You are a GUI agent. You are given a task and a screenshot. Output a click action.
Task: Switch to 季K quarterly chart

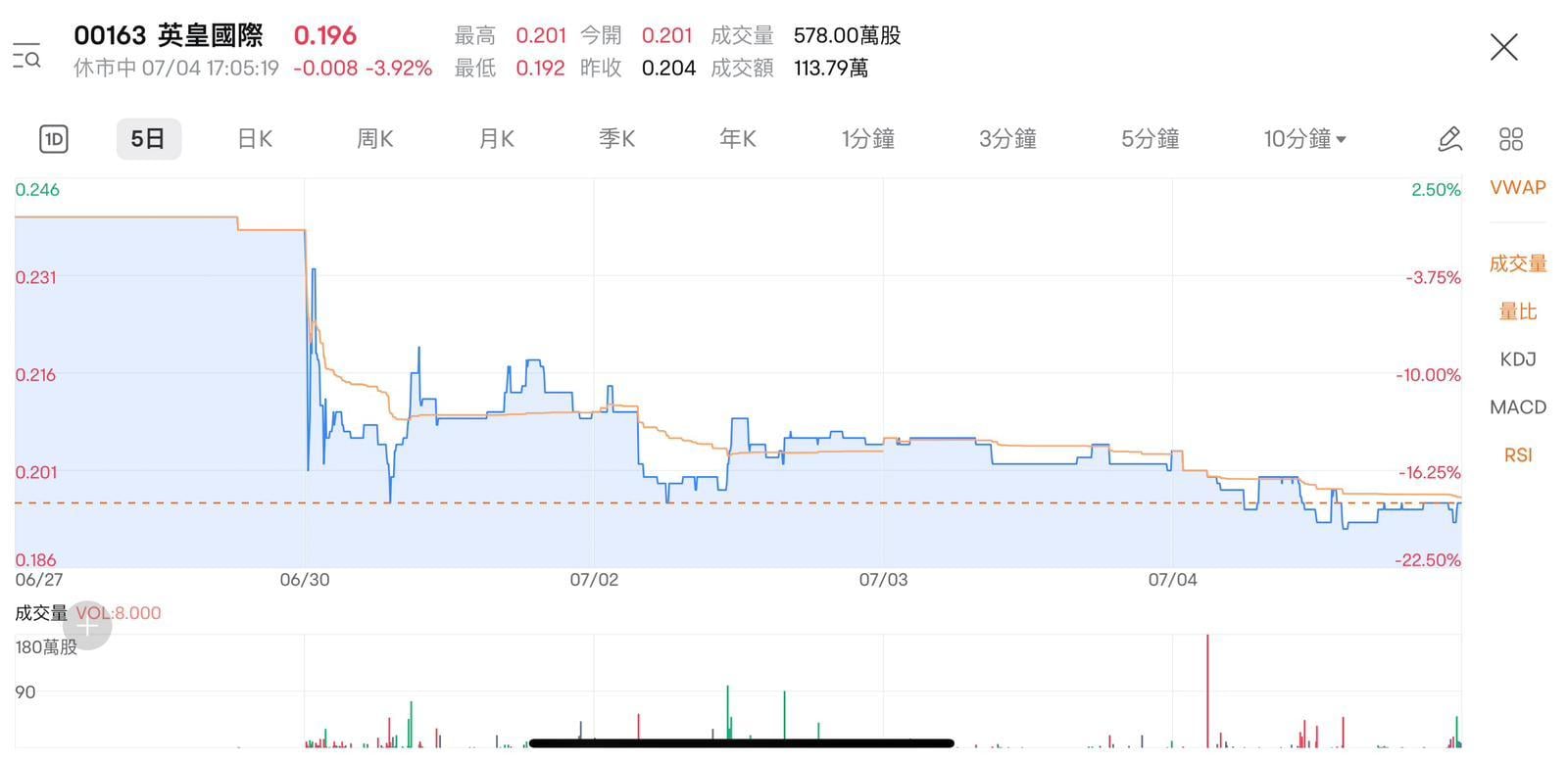616,139
